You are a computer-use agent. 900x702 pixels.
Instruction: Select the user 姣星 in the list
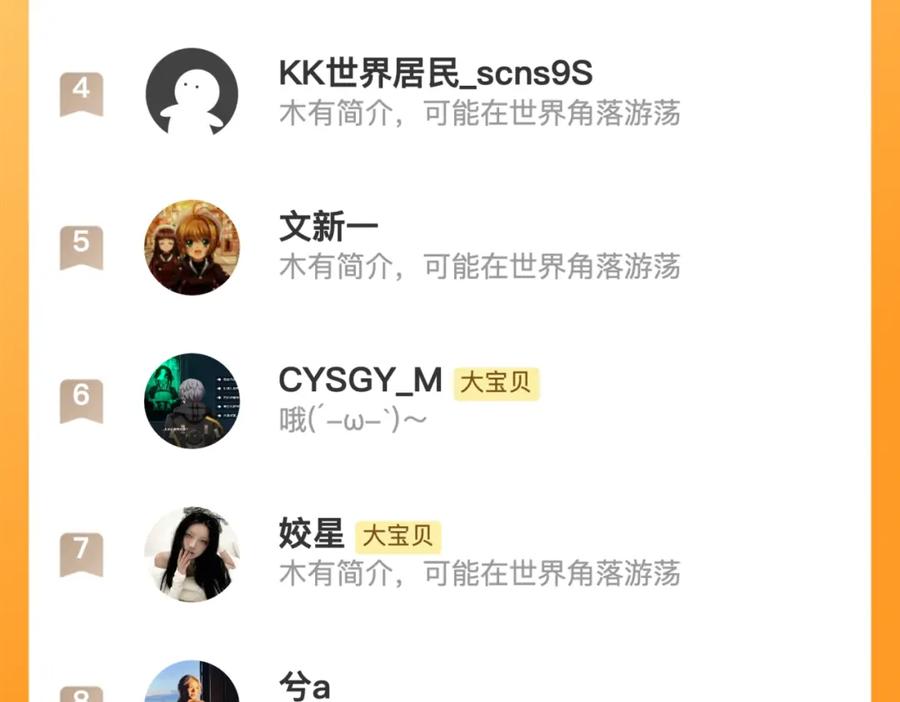pos(311,534)
